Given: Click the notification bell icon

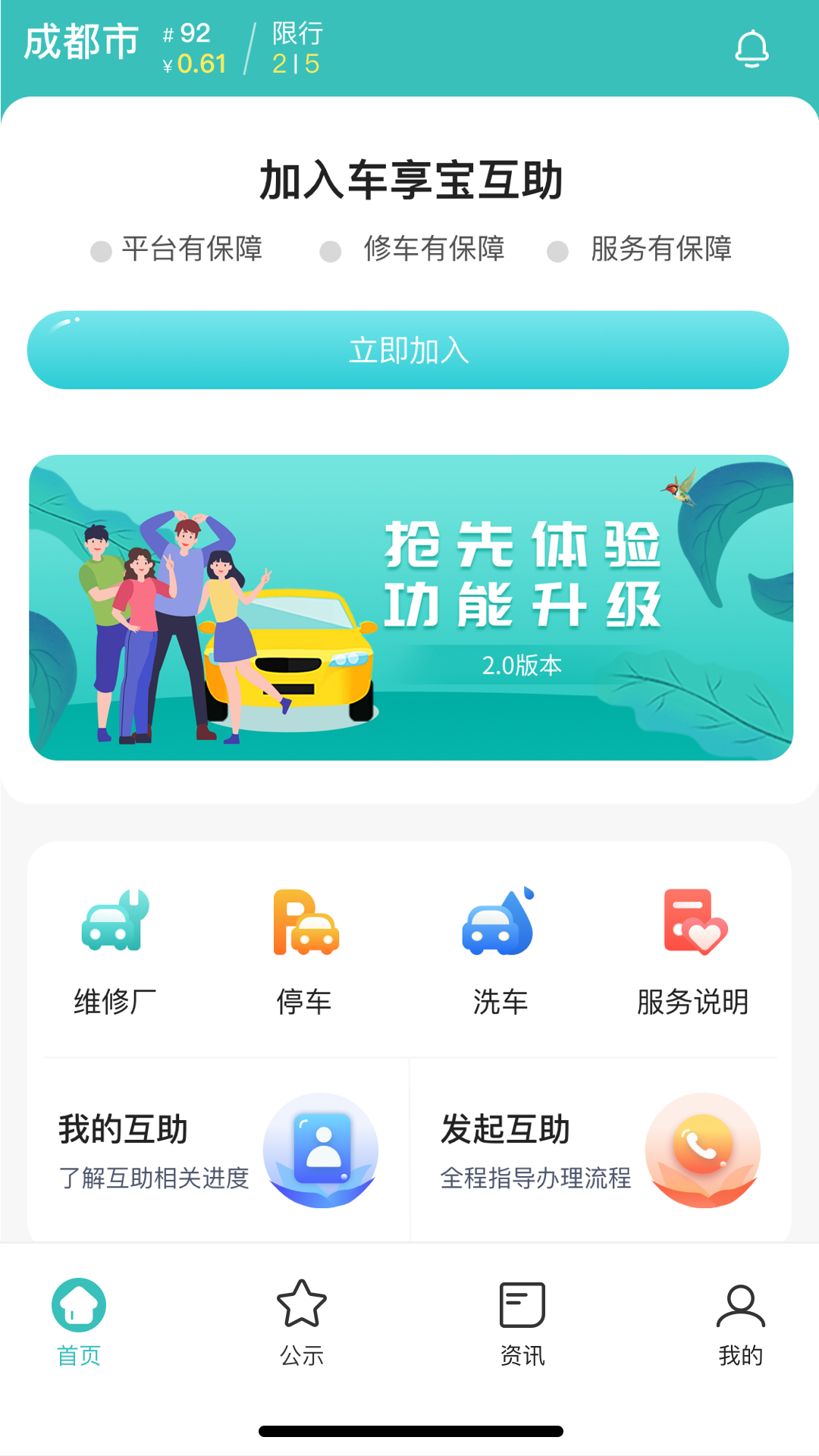Looking at the screenshot, I should coord(752,47).
